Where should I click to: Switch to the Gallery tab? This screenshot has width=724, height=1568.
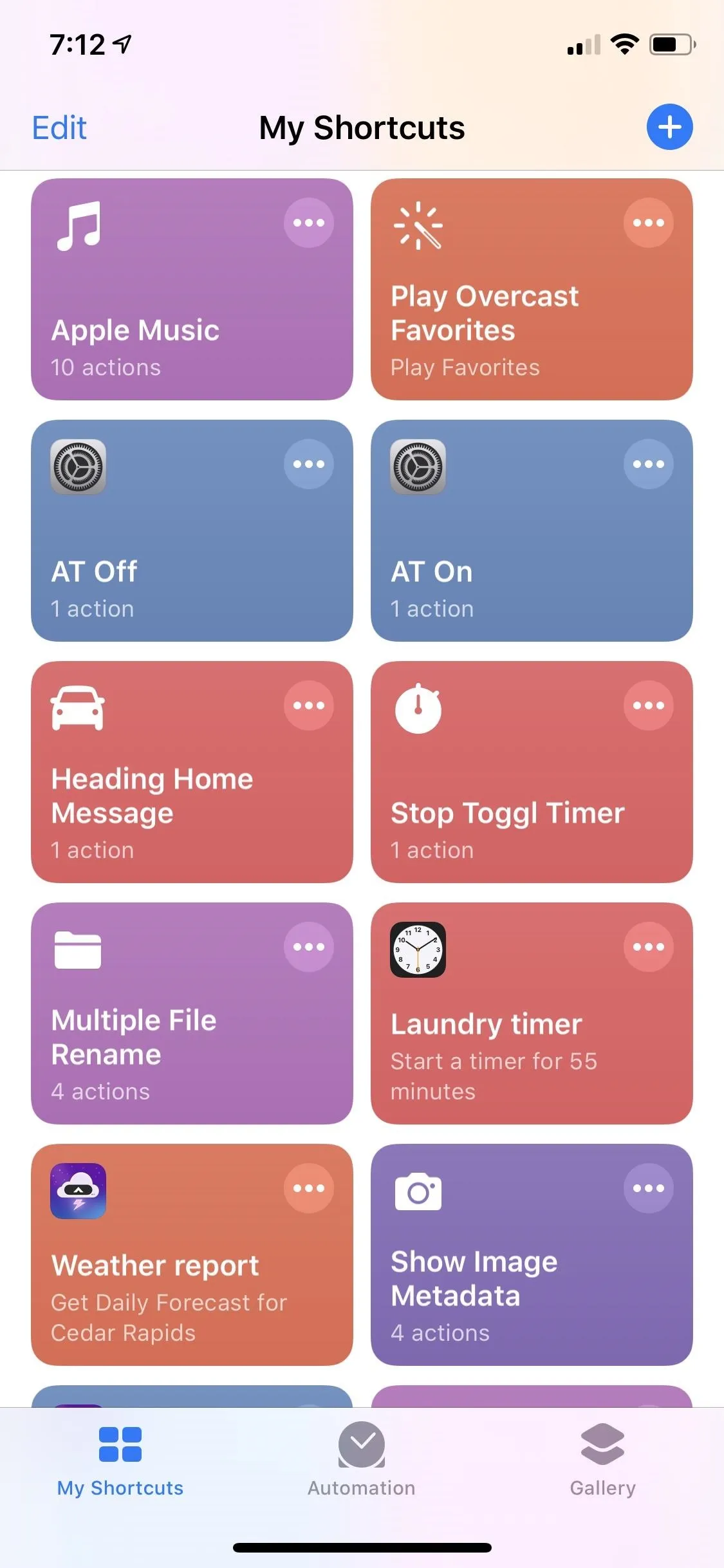click(x=602, y=1460)
